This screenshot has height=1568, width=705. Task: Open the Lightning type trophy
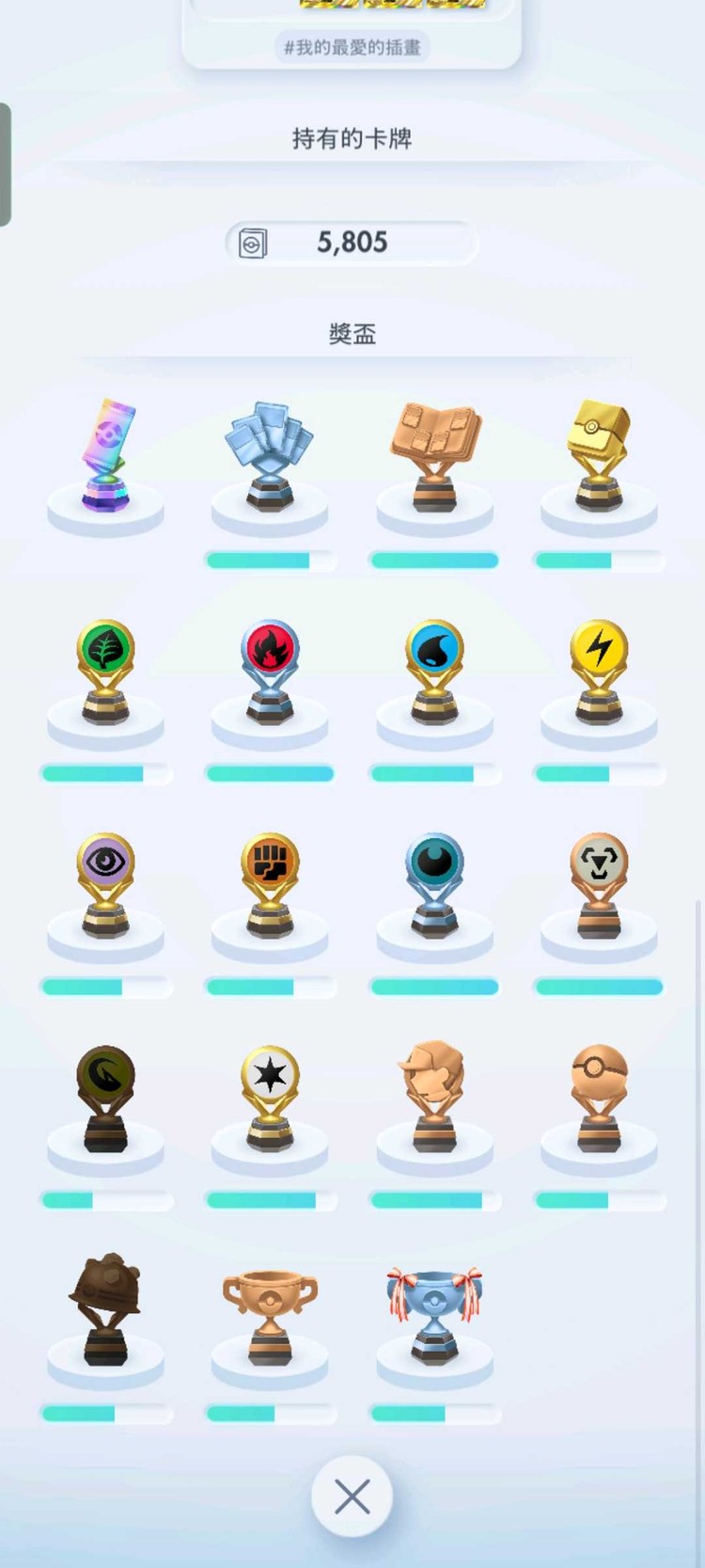tap(599, 672)
